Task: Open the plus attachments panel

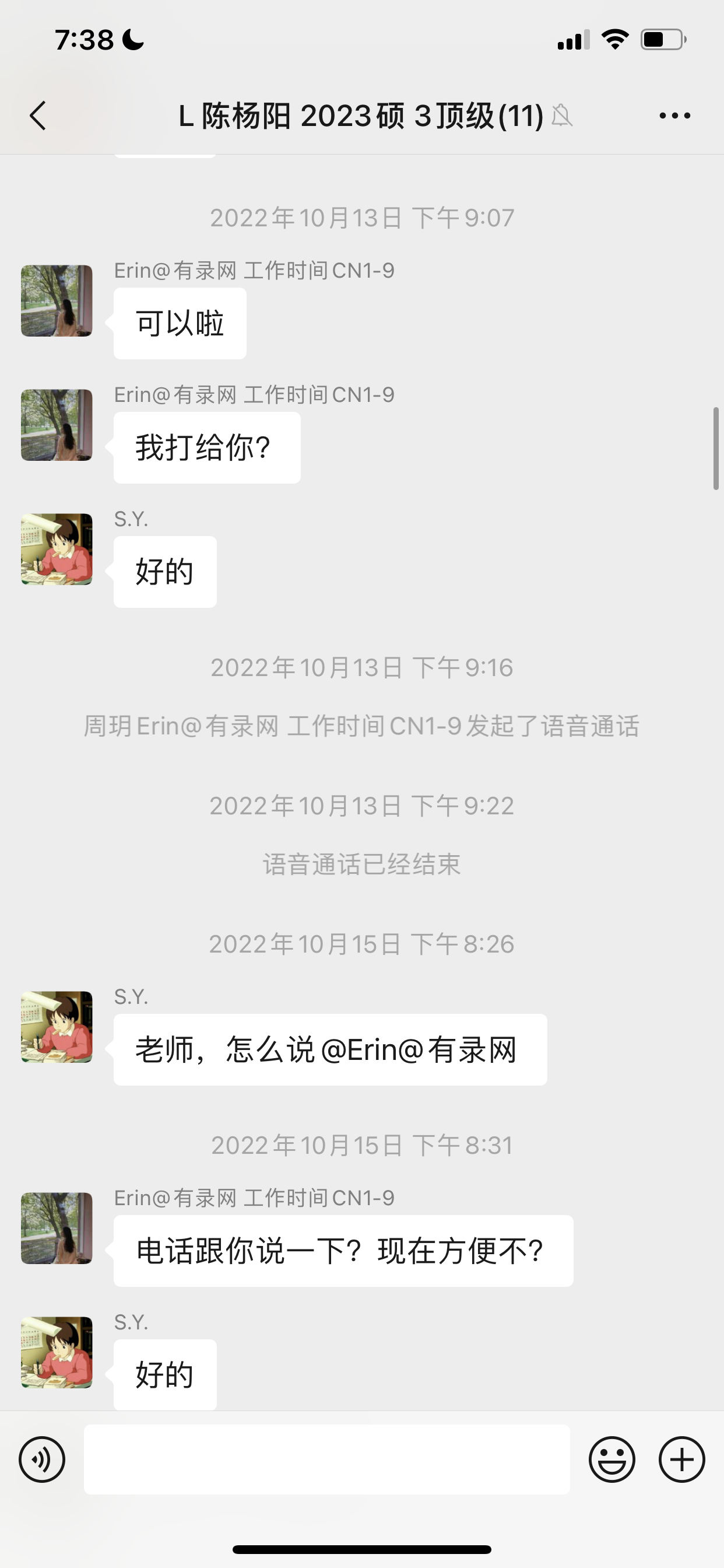Action: 682,1459
